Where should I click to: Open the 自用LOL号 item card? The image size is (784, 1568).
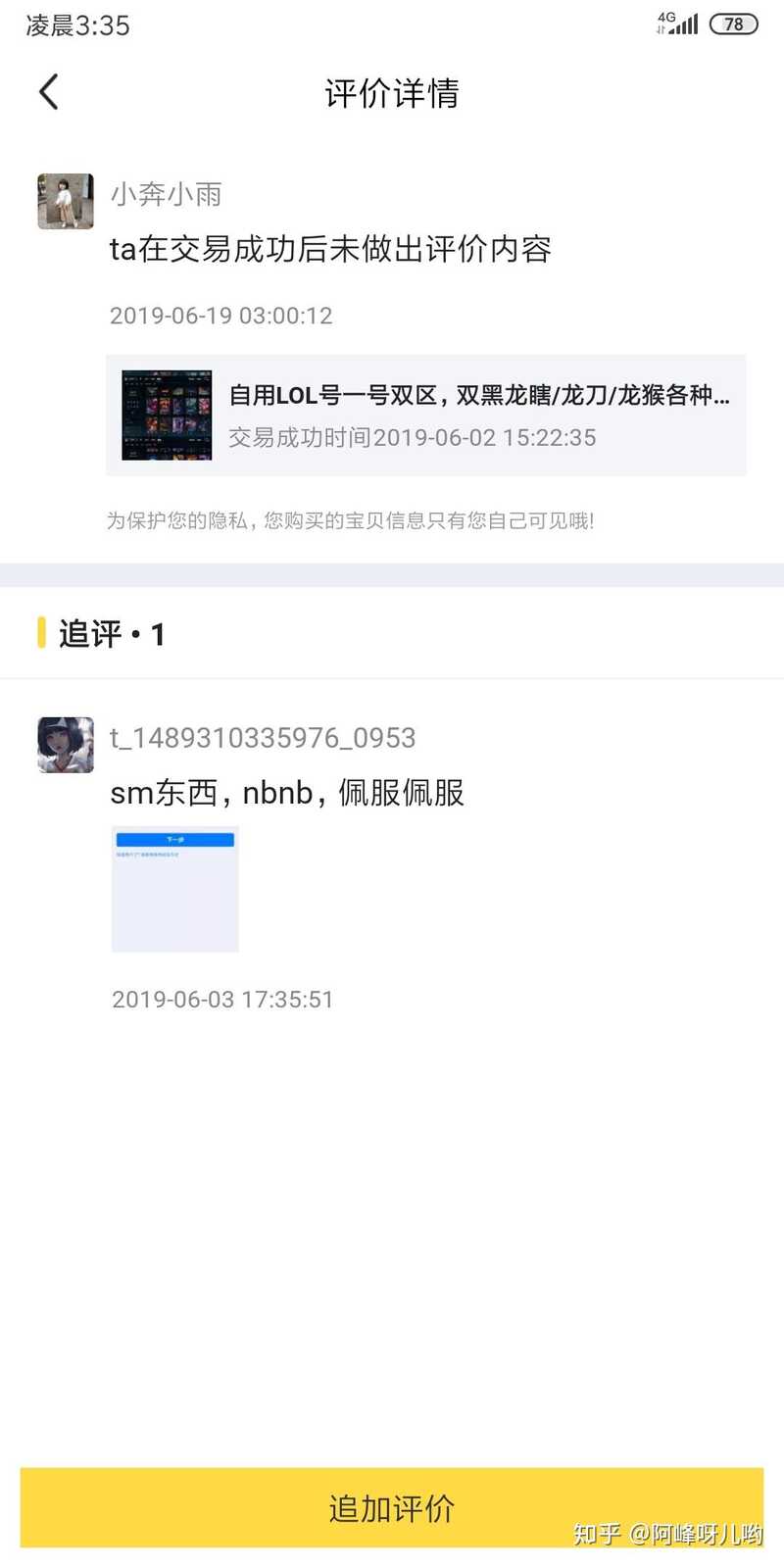[426, 416]
